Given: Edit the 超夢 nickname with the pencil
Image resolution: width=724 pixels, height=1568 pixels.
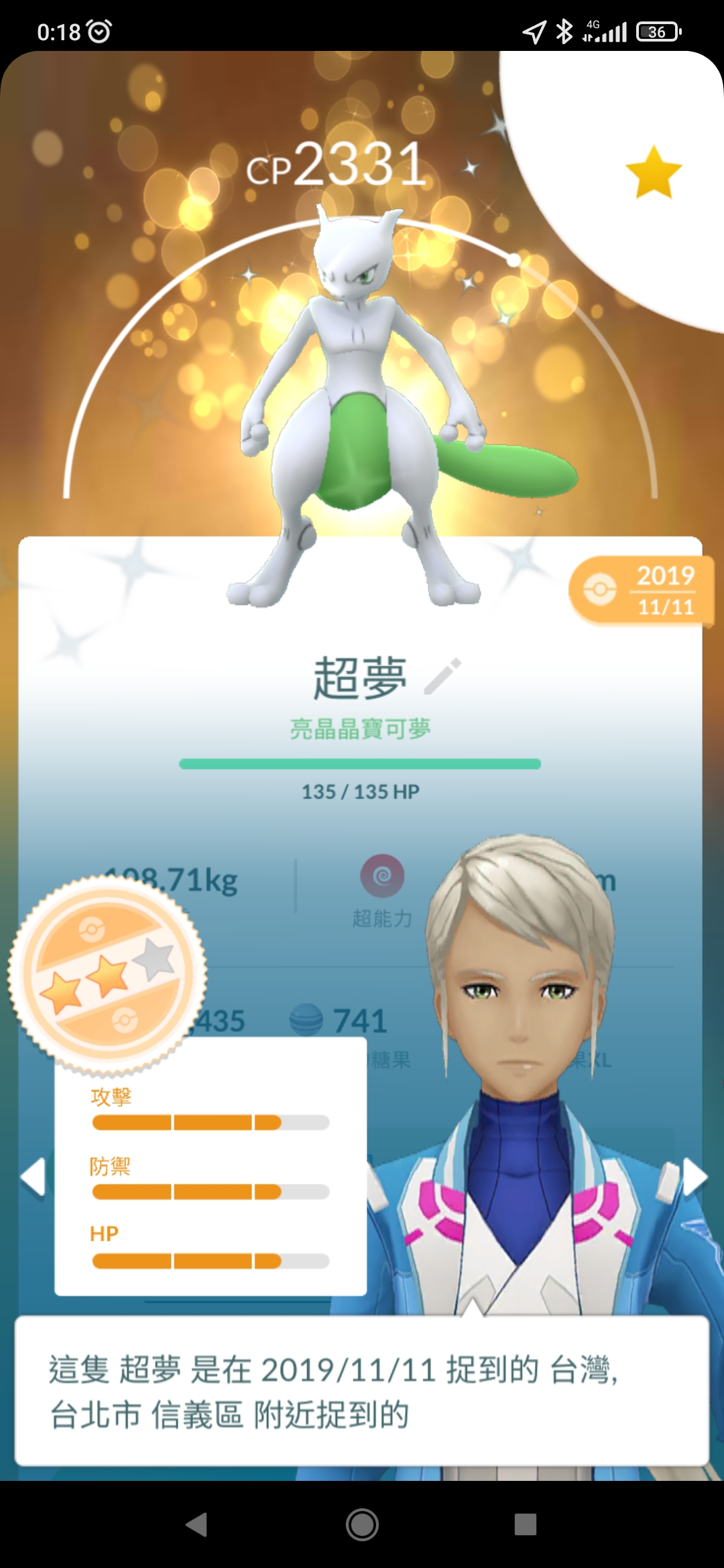Looking at the screenshot, I should (x=443, y=675).
